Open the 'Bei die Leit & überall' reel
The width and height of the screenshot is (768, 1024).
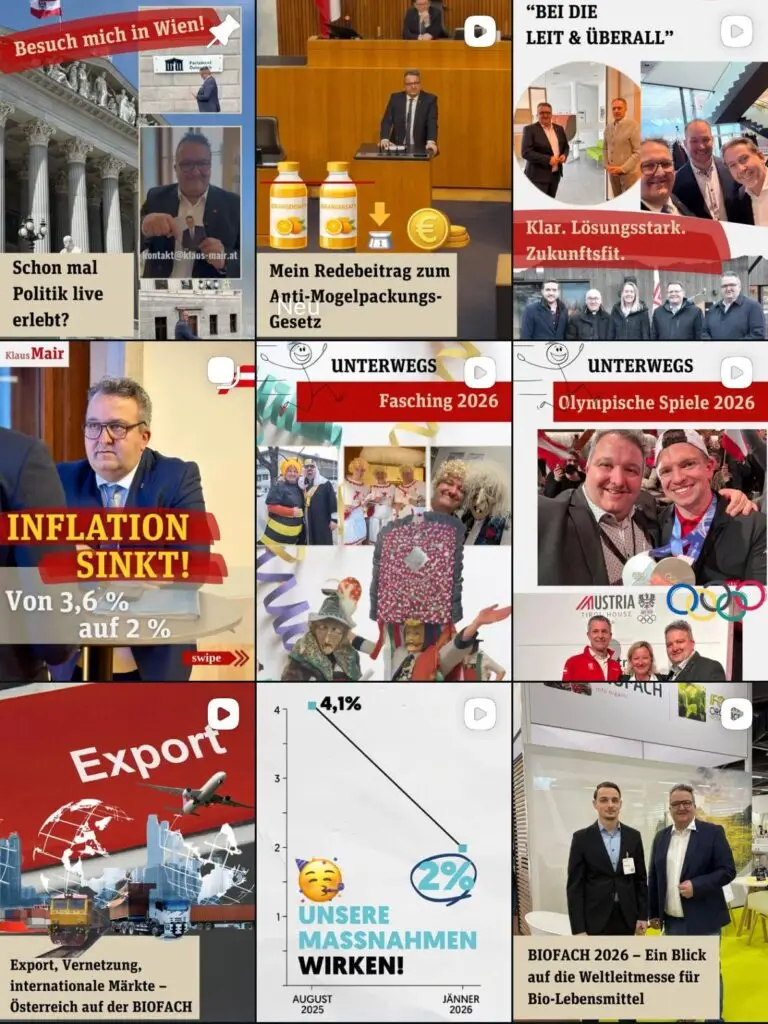(x=640, y=170)
